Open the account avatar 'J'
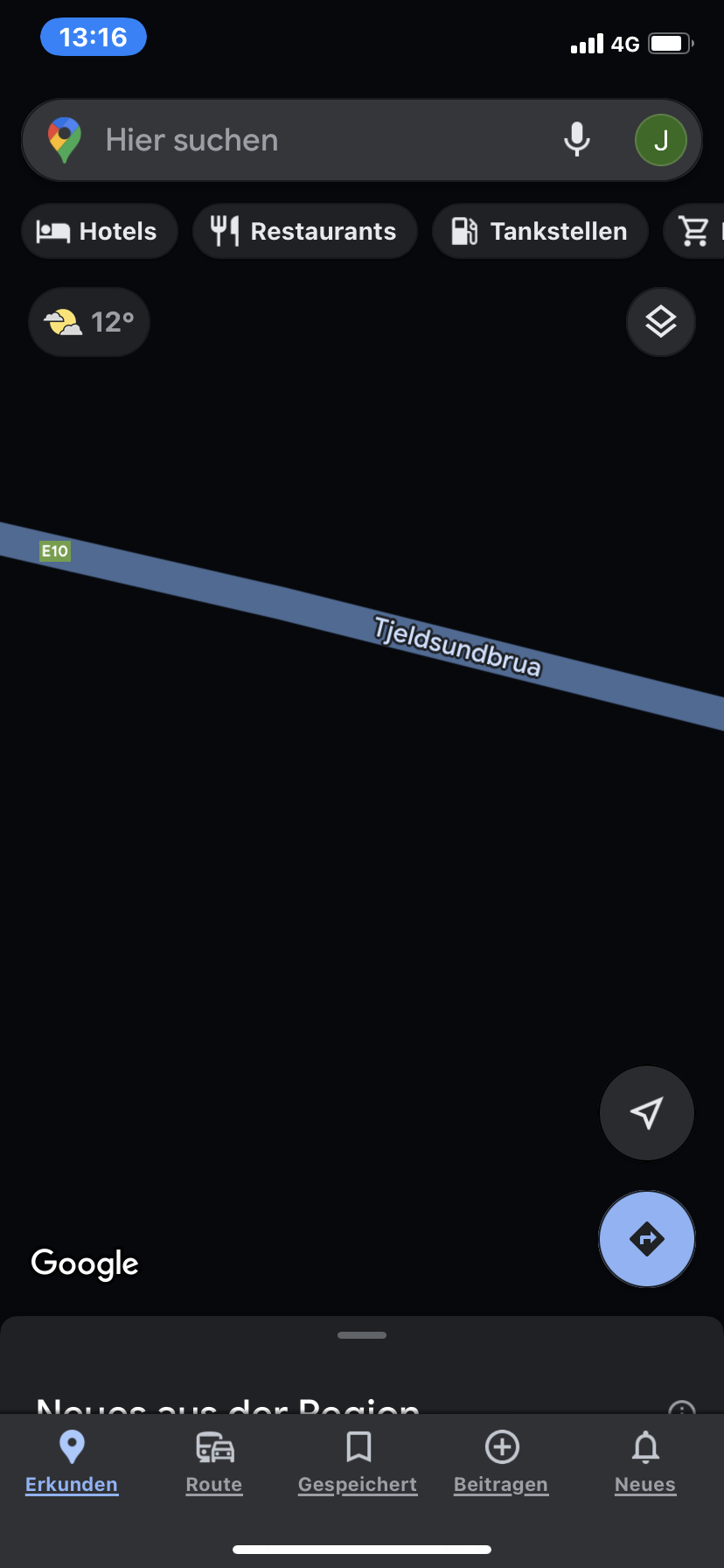 point(661,140)
